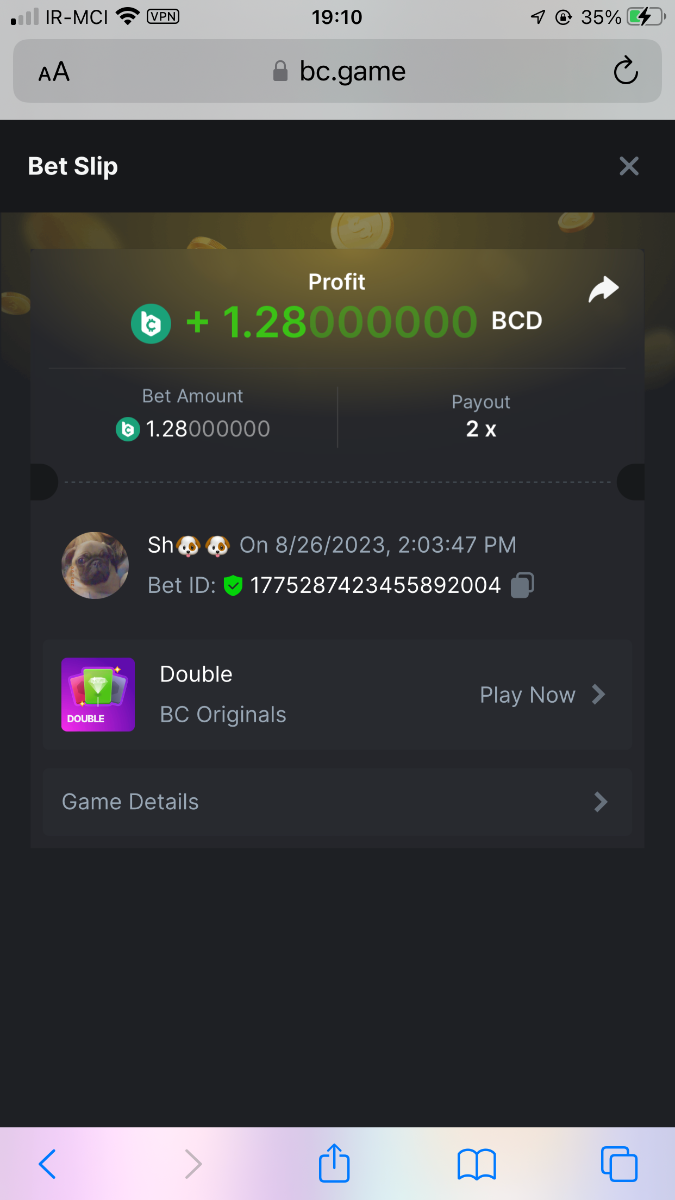This screenshot has width=675, height=1200.
Task: Tap the bc.game address bar
Action: click(338, 71)
